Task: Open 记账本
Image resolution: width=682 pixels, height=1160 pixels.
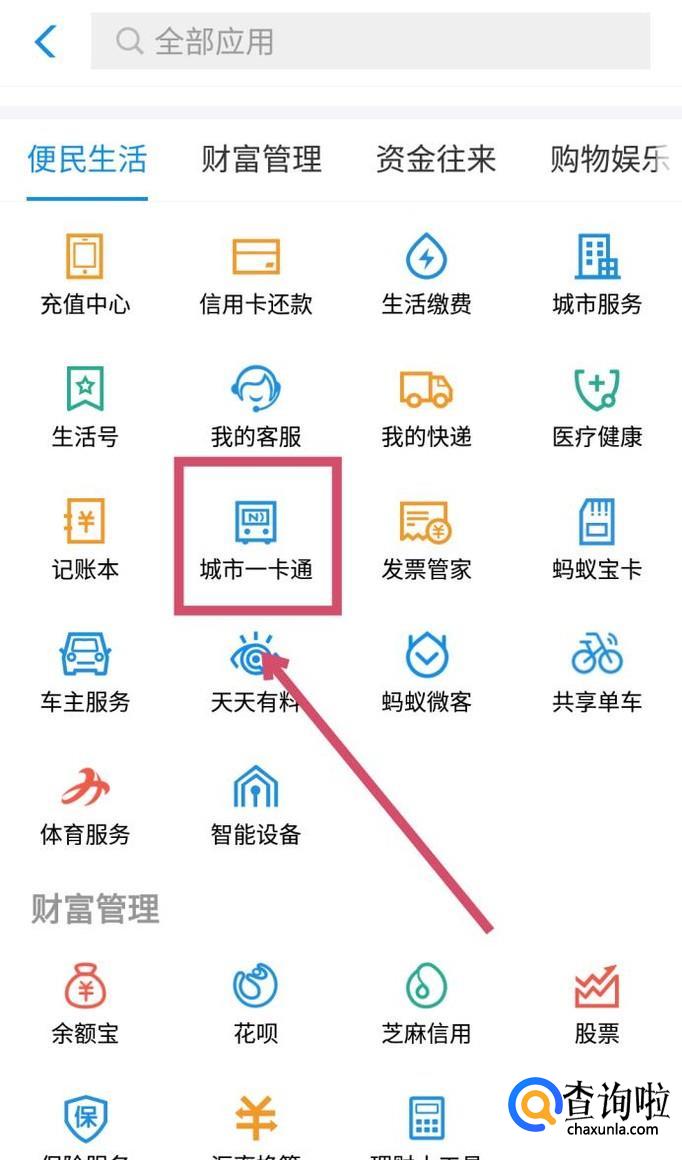Action: click(85, 538)
